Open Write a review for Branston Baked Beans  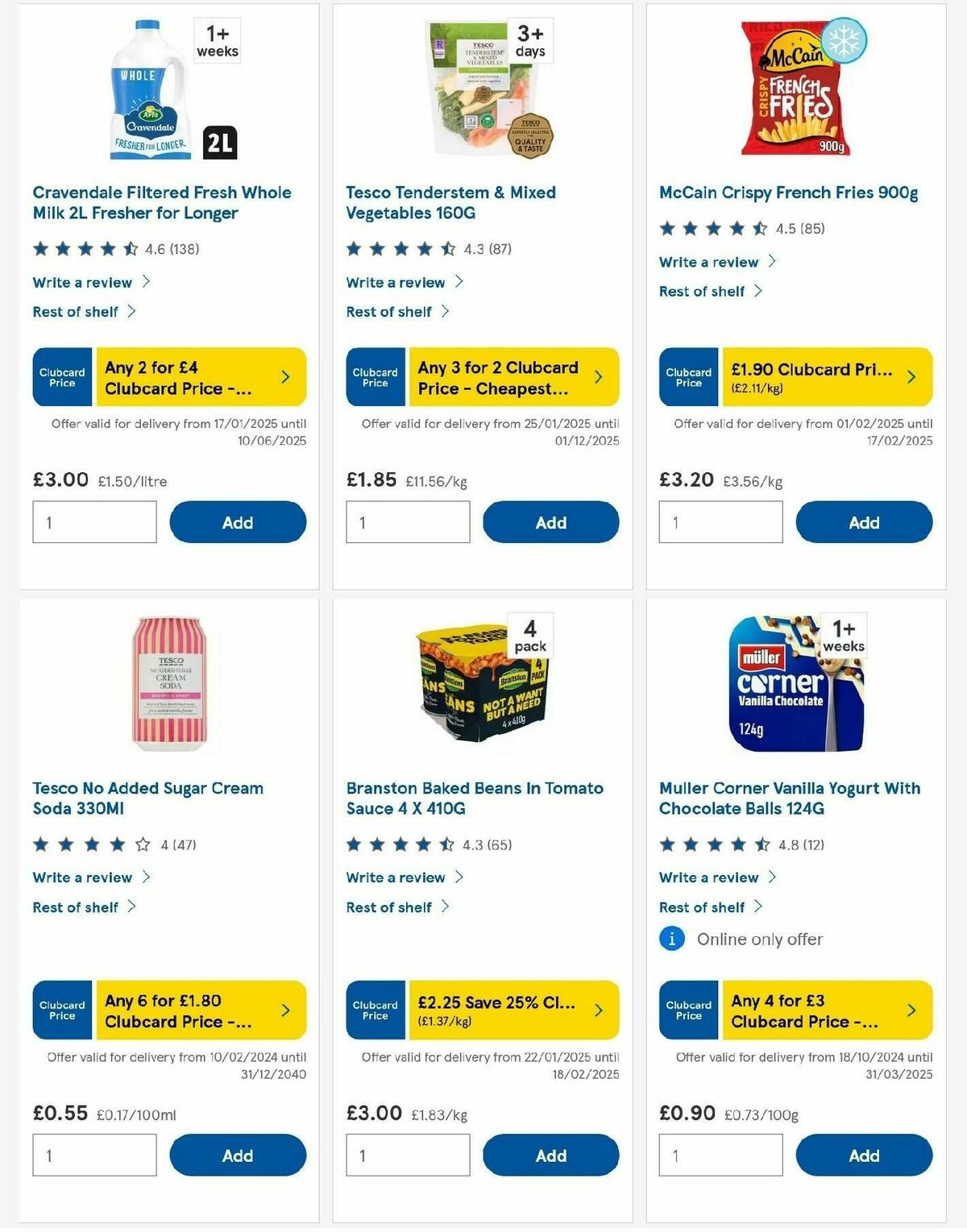(x=395, y=877)
